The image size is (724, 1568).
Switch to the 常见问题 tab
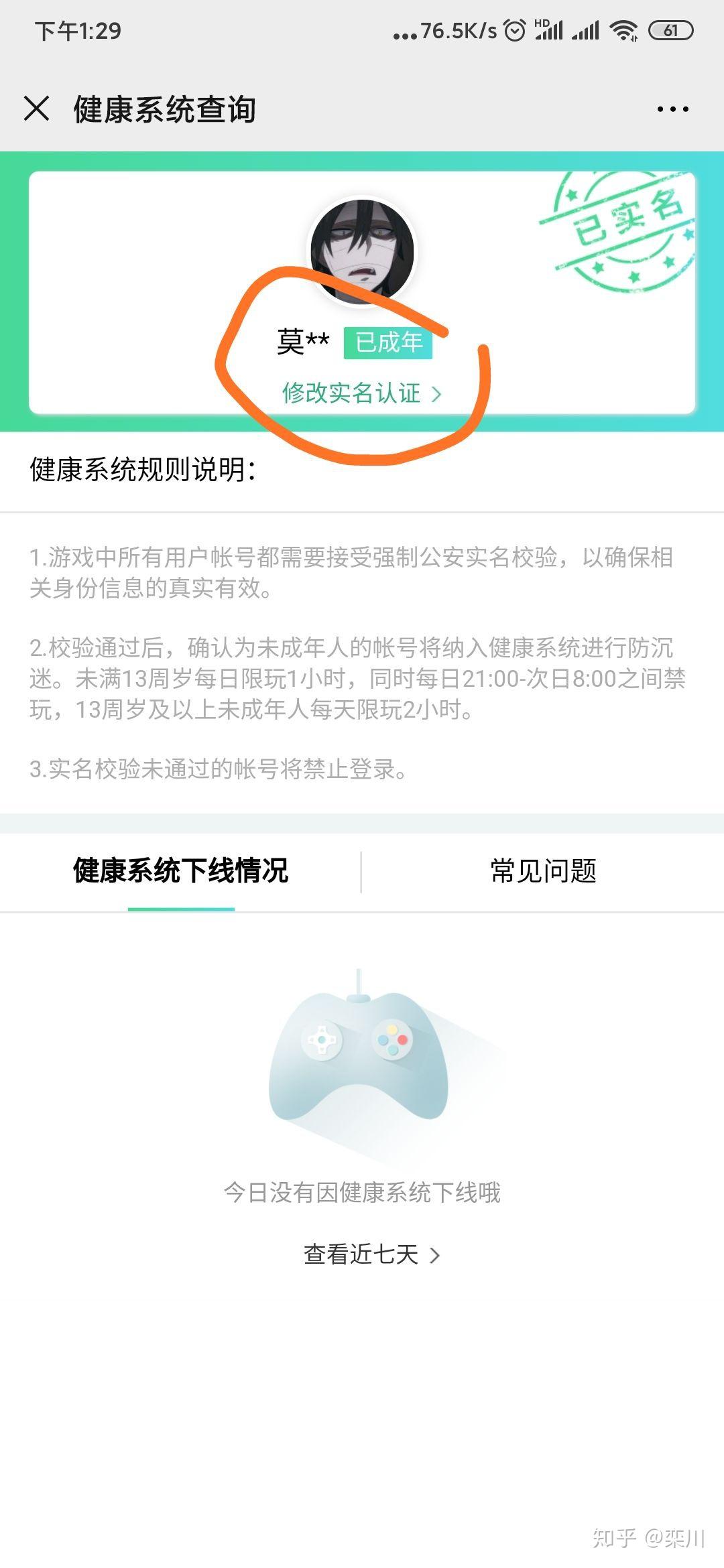pos(543,871)
